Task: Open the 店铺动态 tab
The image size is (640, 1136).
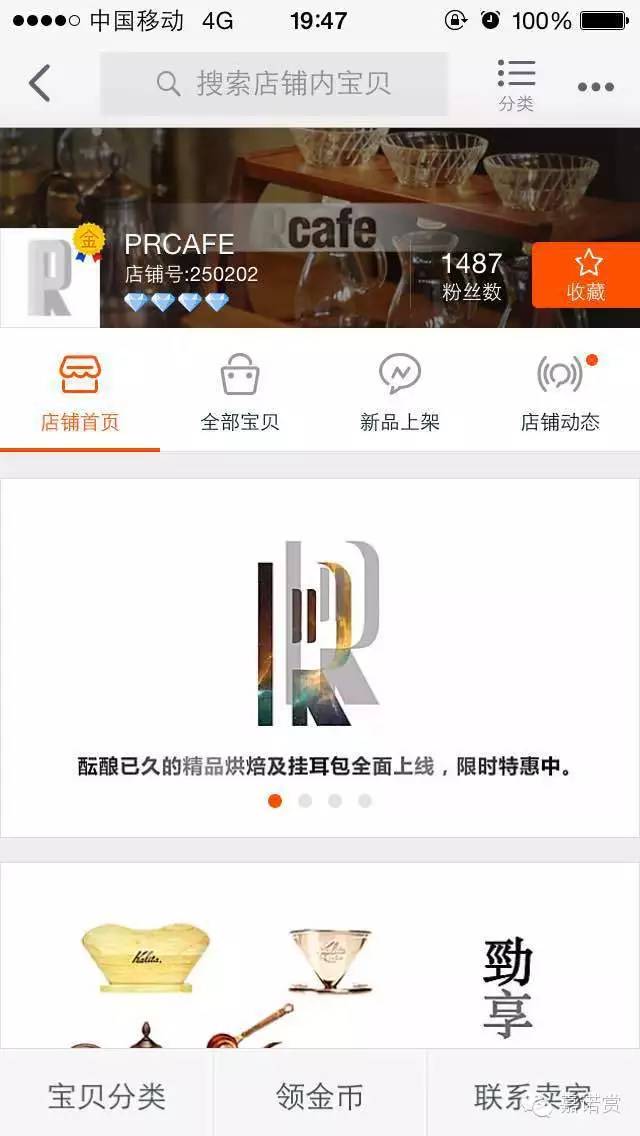Action: [x=560, y=393]
